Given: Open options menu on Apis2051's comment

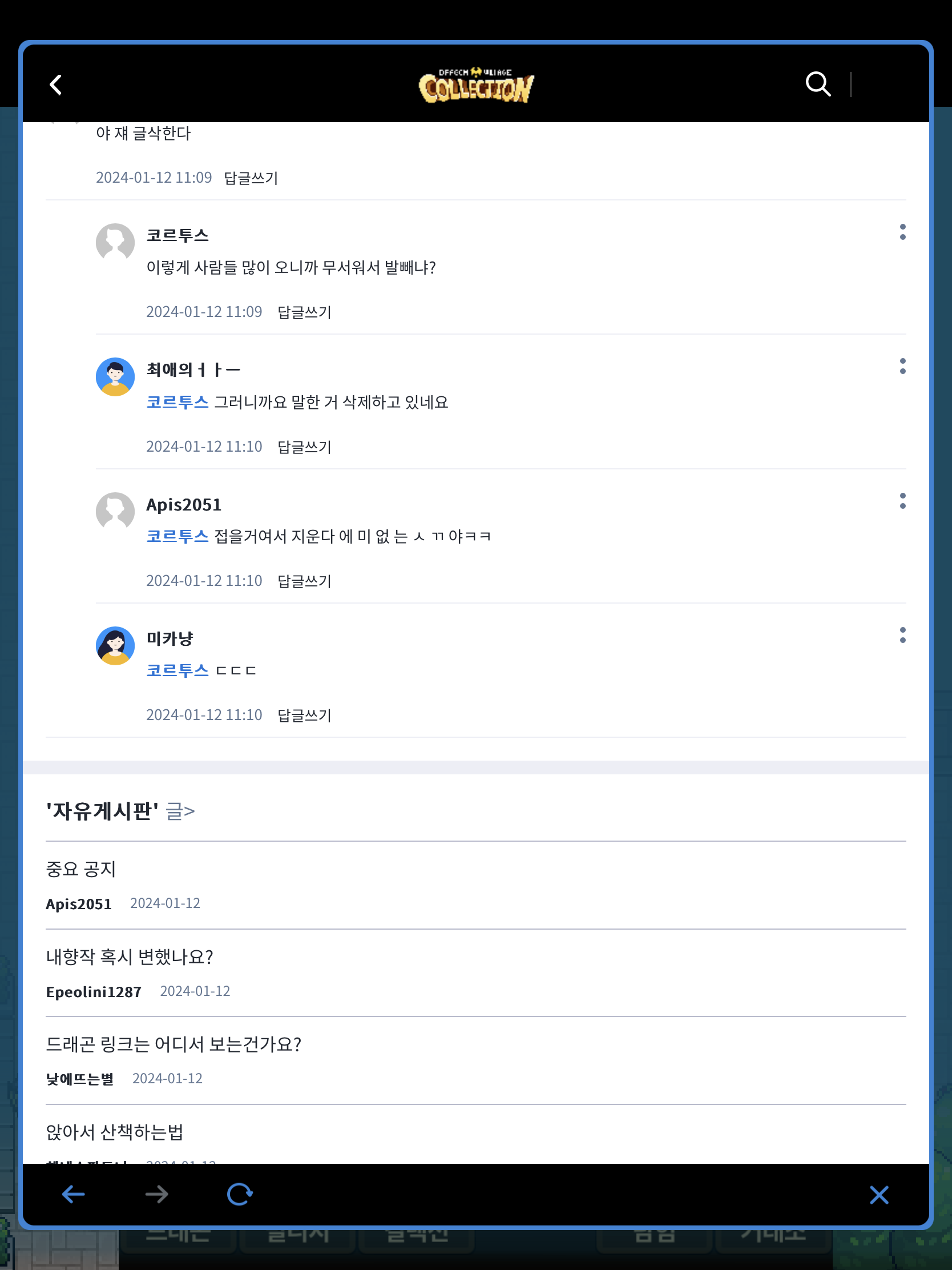Looking at the screenshot, I should [903, 501].
